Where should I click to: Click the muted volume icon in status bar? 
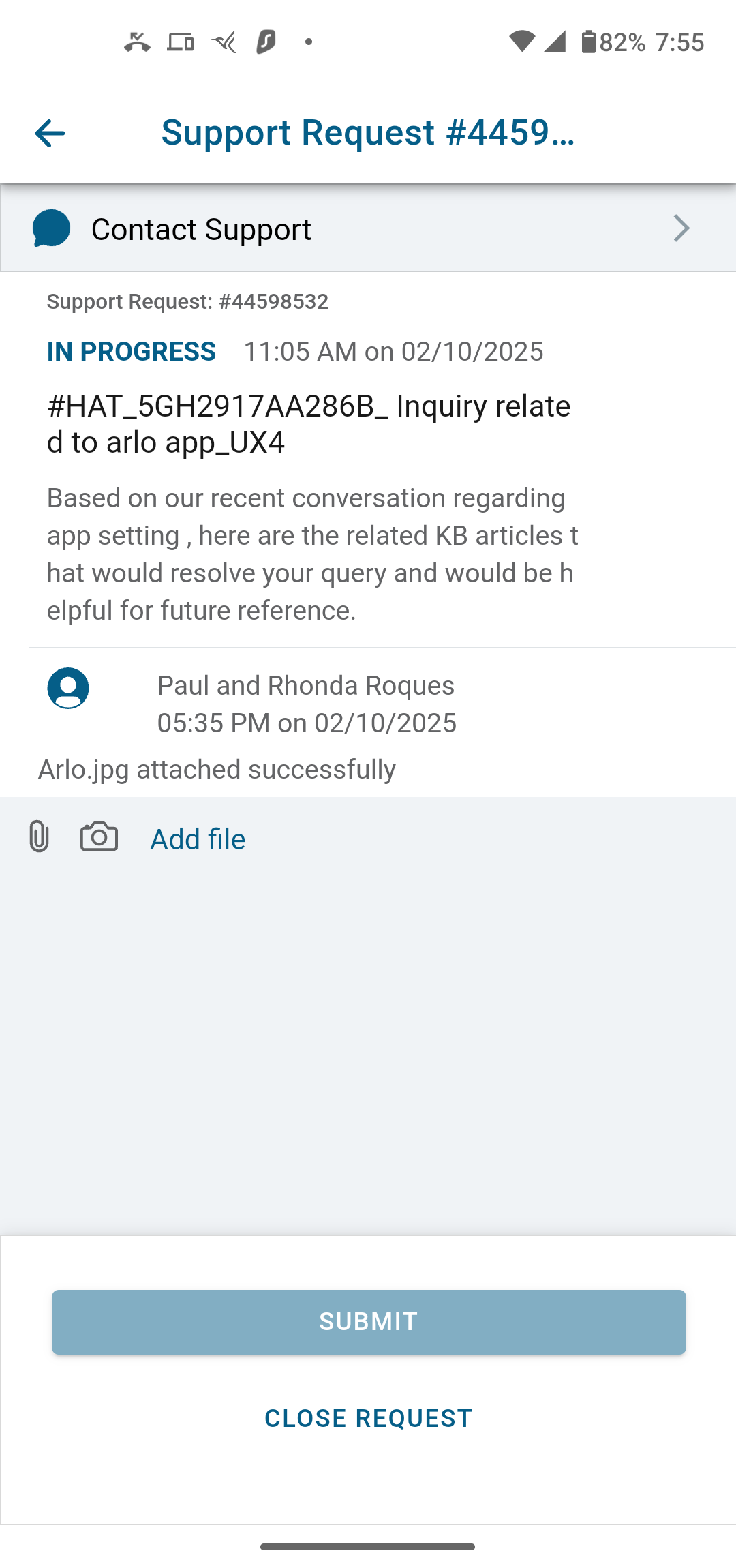point(221,42)
